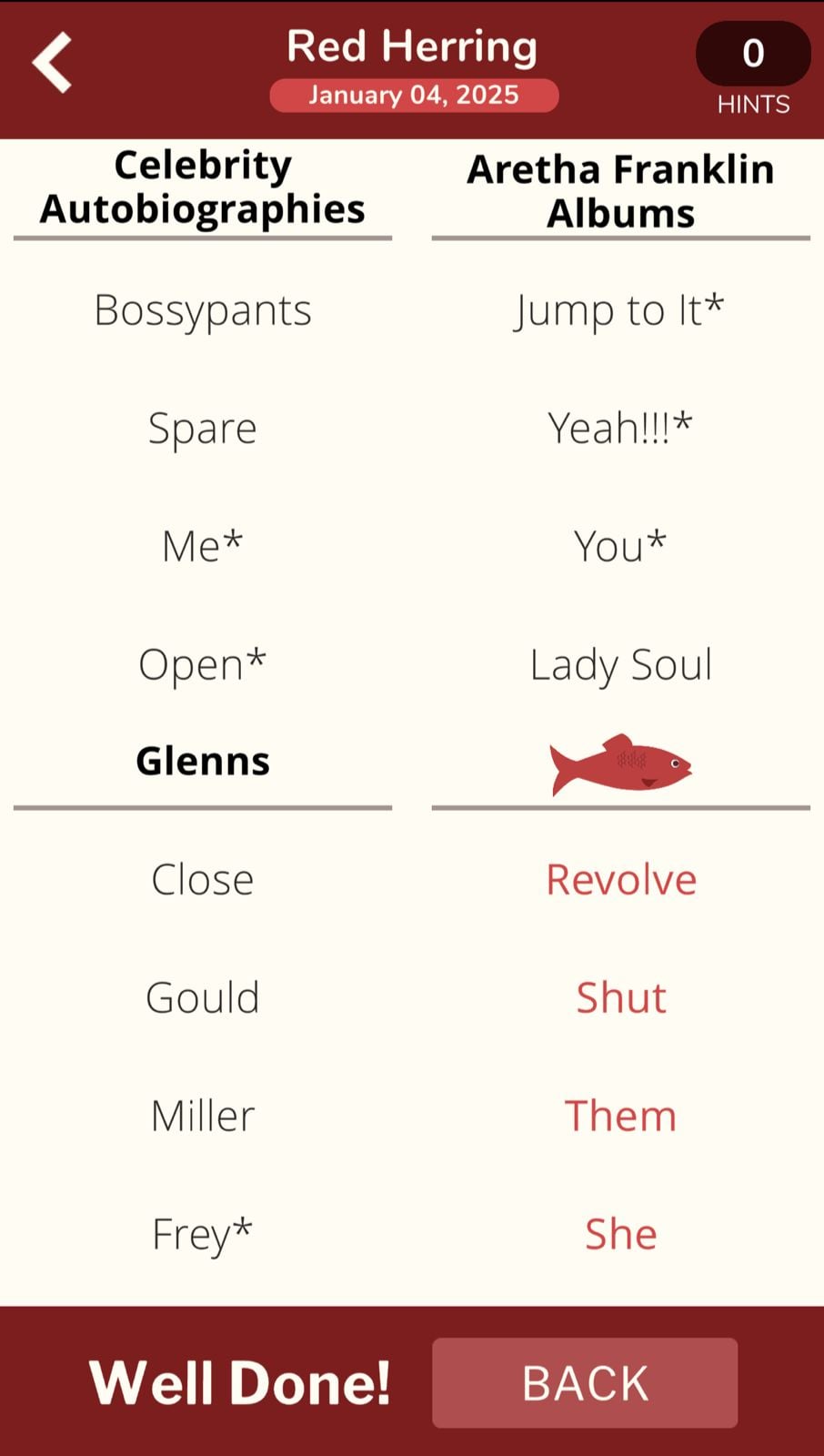Tap the BACK button beside Well Done

pos(584,1382)
